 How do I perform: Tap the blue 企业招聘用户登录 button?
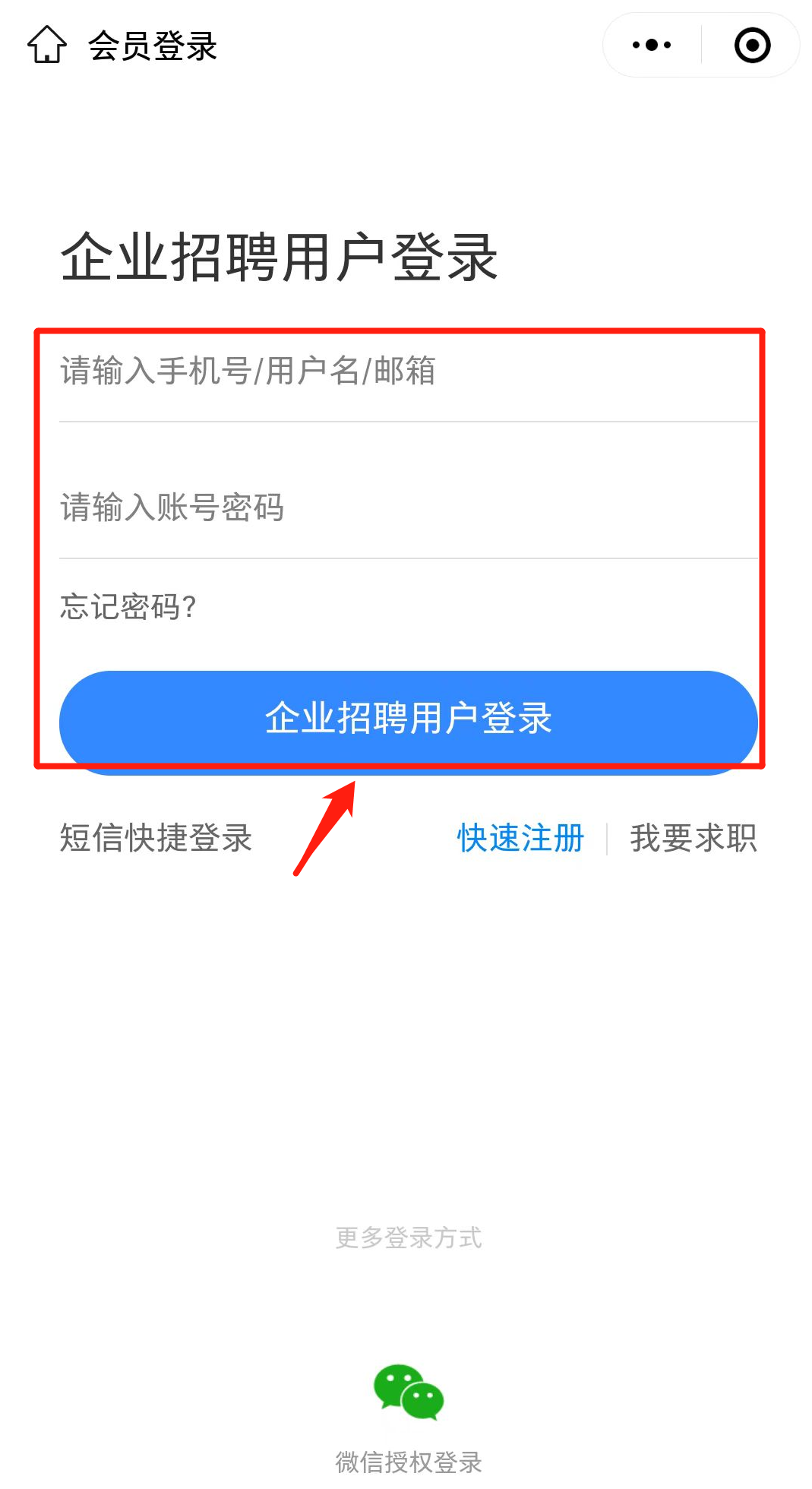408,719
